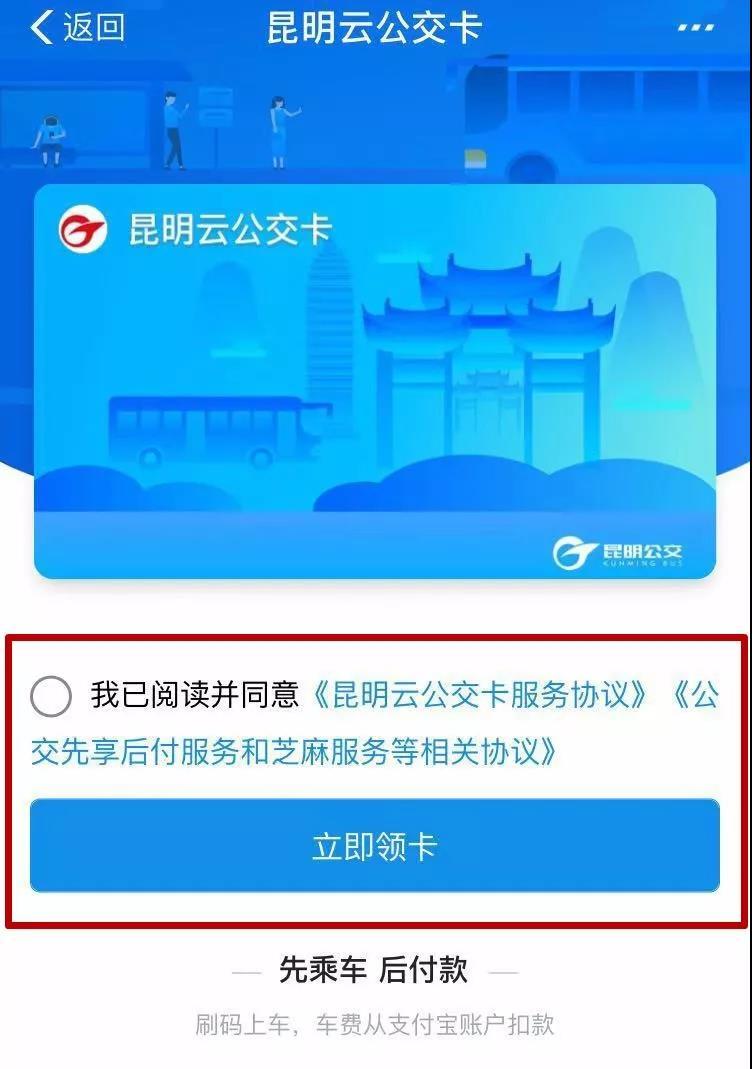Tap the 立即领卡 button
Screen dimensions: 752x1069
pyautogui.click(x=375, y=846)
